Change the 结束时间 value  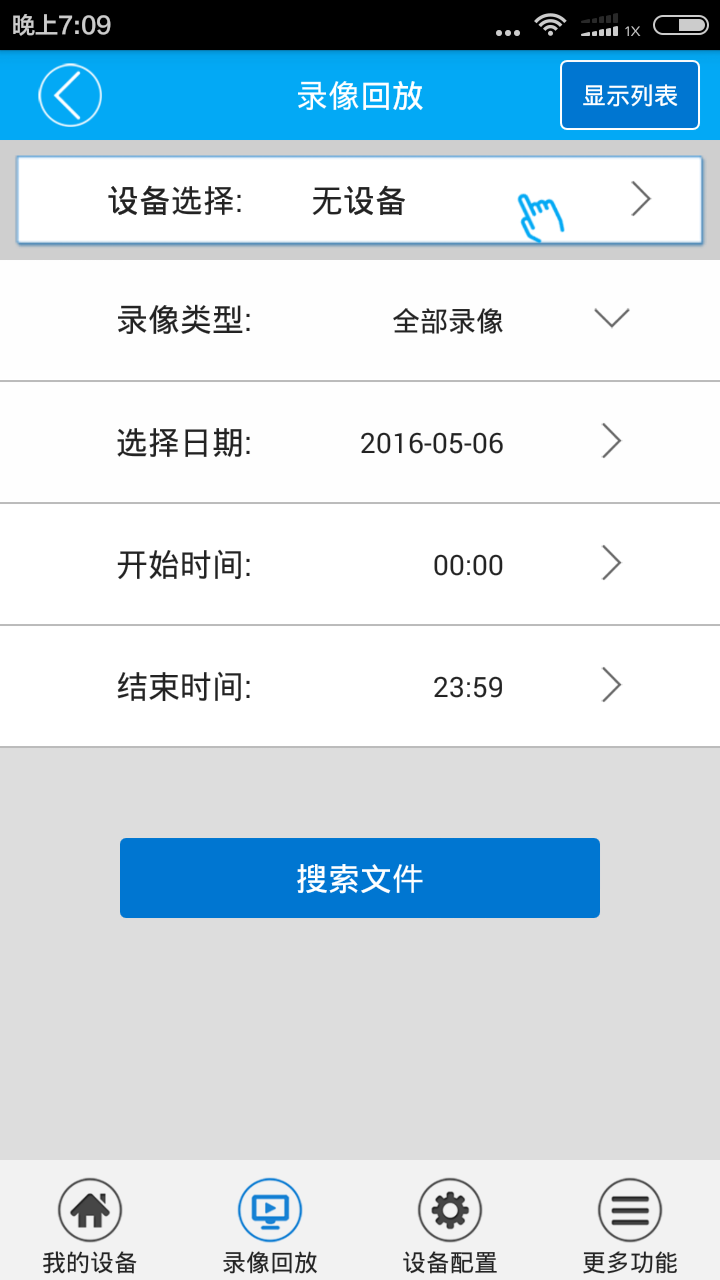[x=360, y=686]
